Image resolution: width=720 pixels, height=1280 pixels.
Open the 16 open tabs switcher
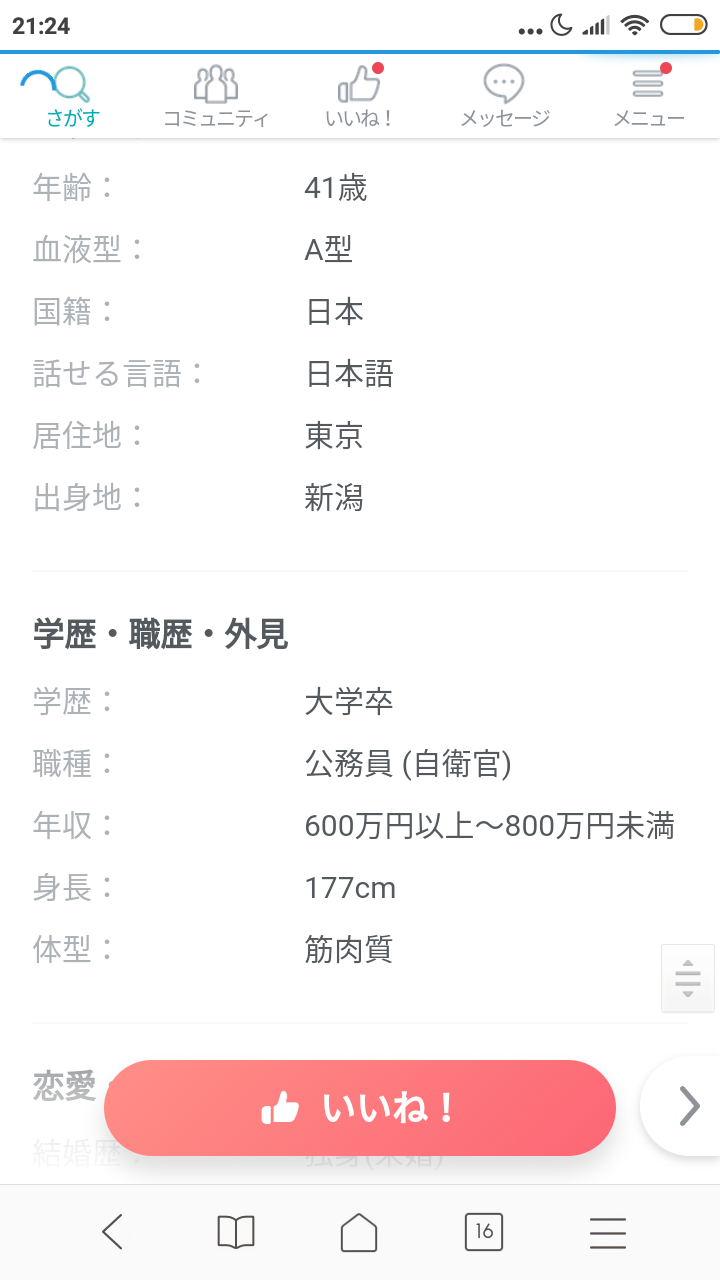coord(484,1232)
